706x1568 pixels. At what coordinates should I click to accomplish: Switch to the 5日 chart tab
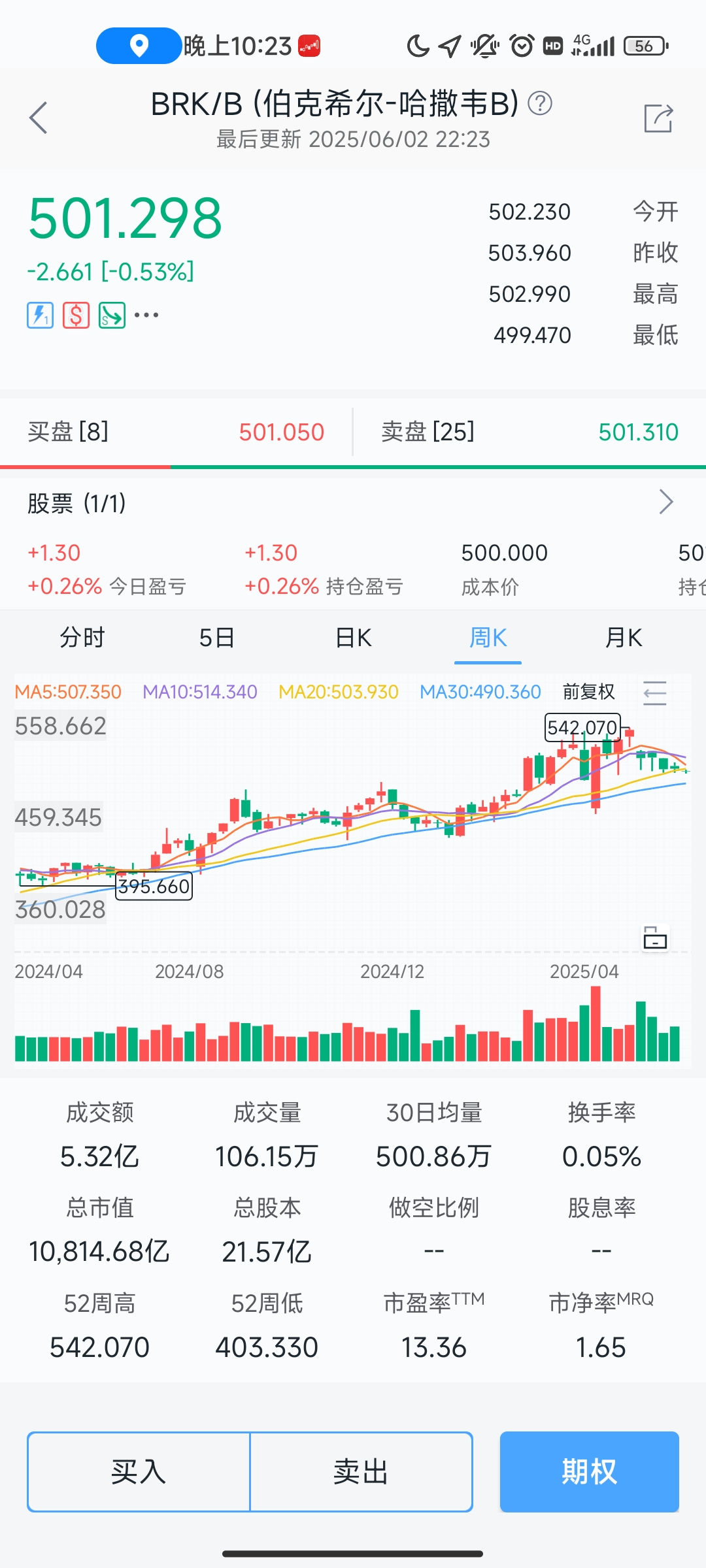click(x=217, y=638)
